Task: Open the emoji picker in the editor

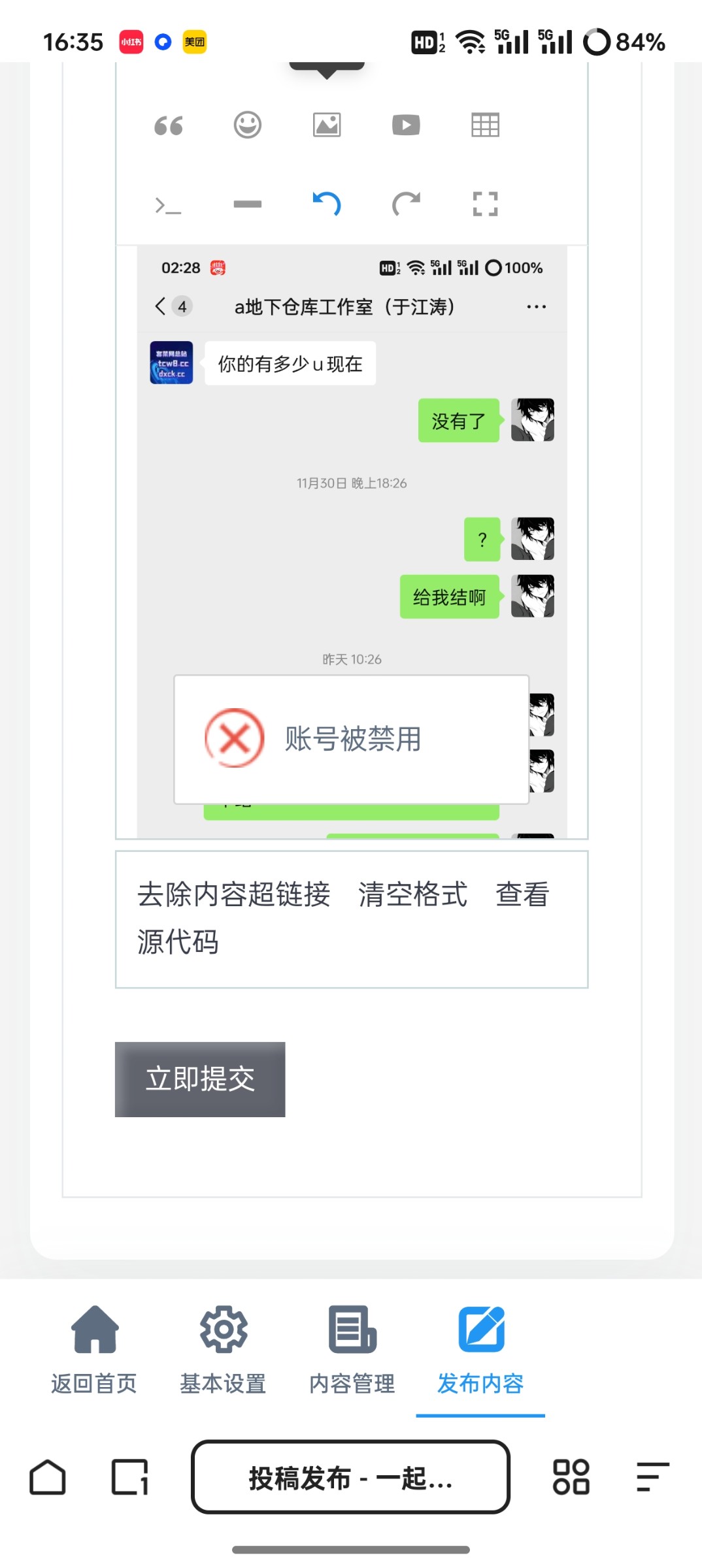Action: tap(248, 125)
